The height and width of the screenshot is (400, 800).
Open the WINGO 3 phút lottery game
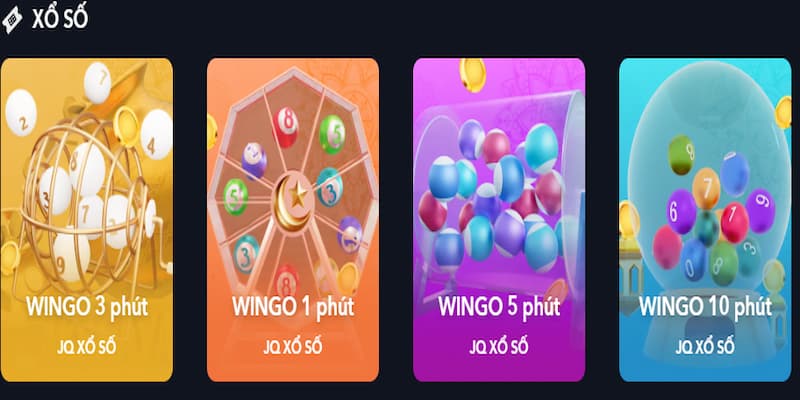tap(86, 220)
